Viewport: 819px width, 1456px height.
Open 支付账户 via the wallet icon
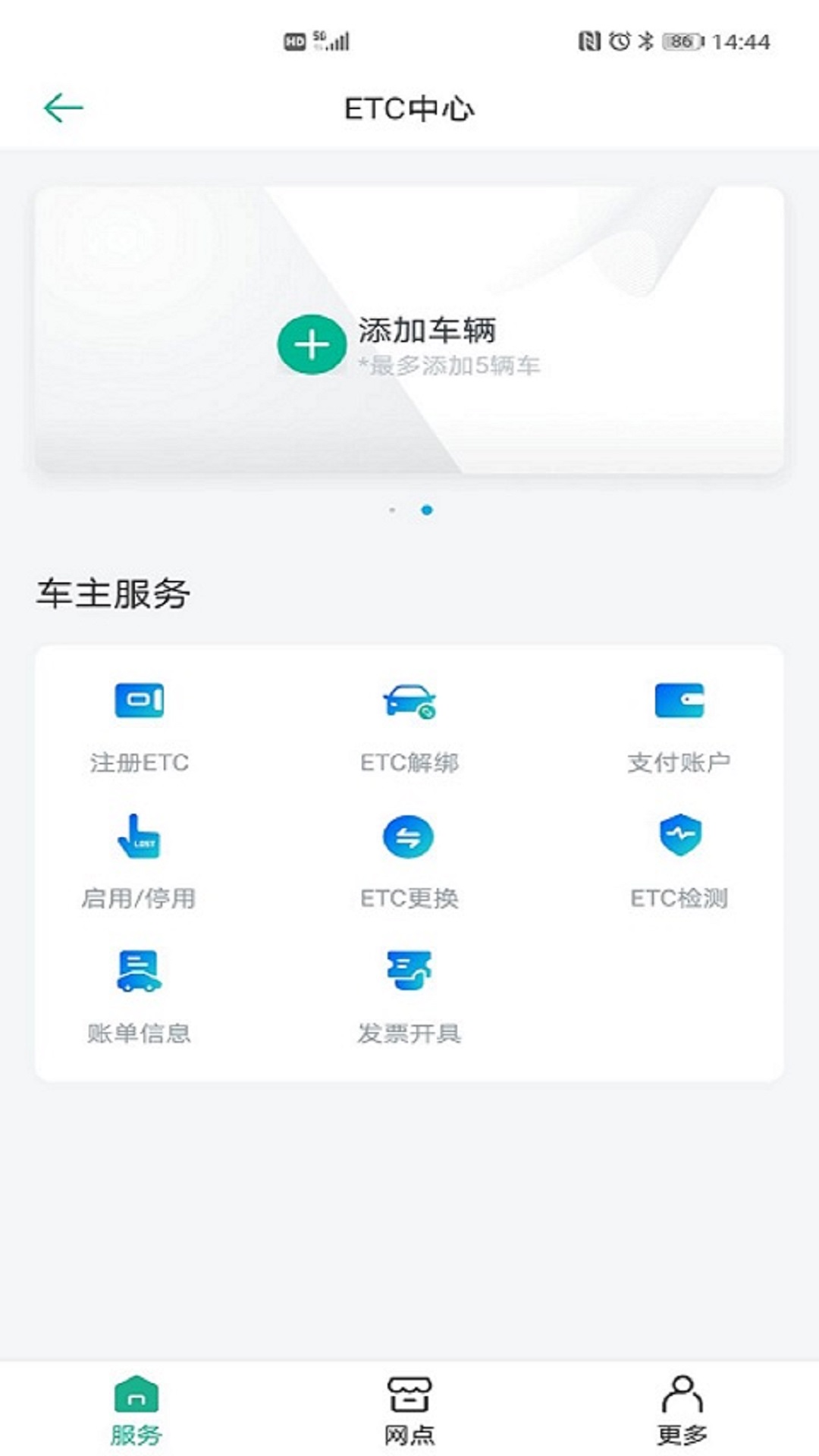(680, 701)
